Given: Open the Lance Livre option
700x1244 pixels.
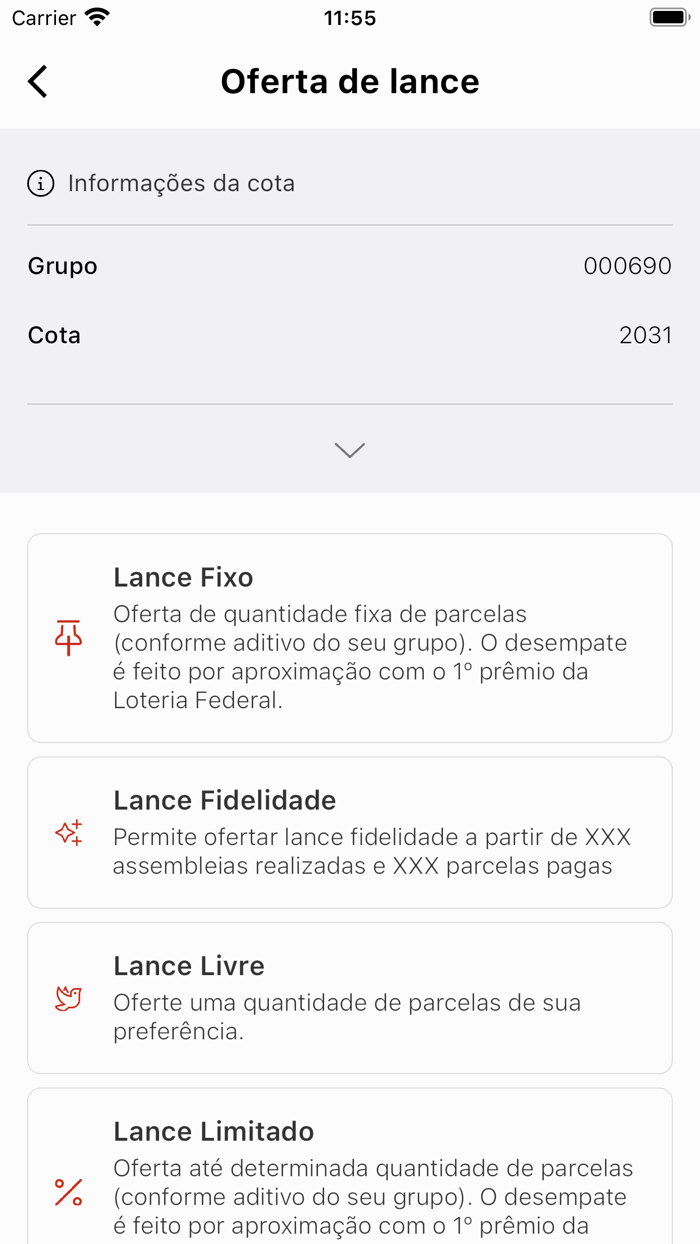Looking at the screenshot, I should coord(349,998).
